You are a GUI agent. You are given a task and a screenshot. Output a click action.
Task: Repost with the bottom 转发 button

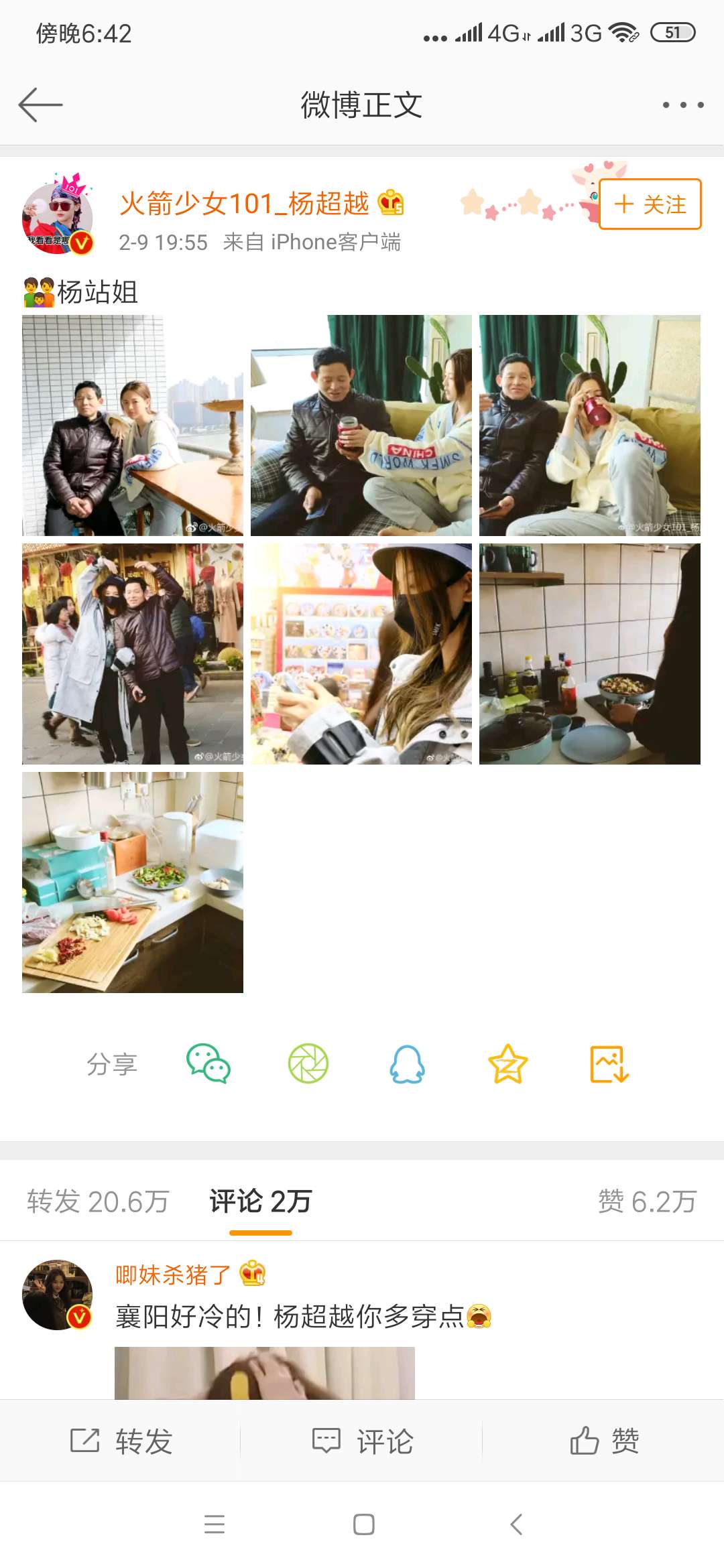[121, 1441]
